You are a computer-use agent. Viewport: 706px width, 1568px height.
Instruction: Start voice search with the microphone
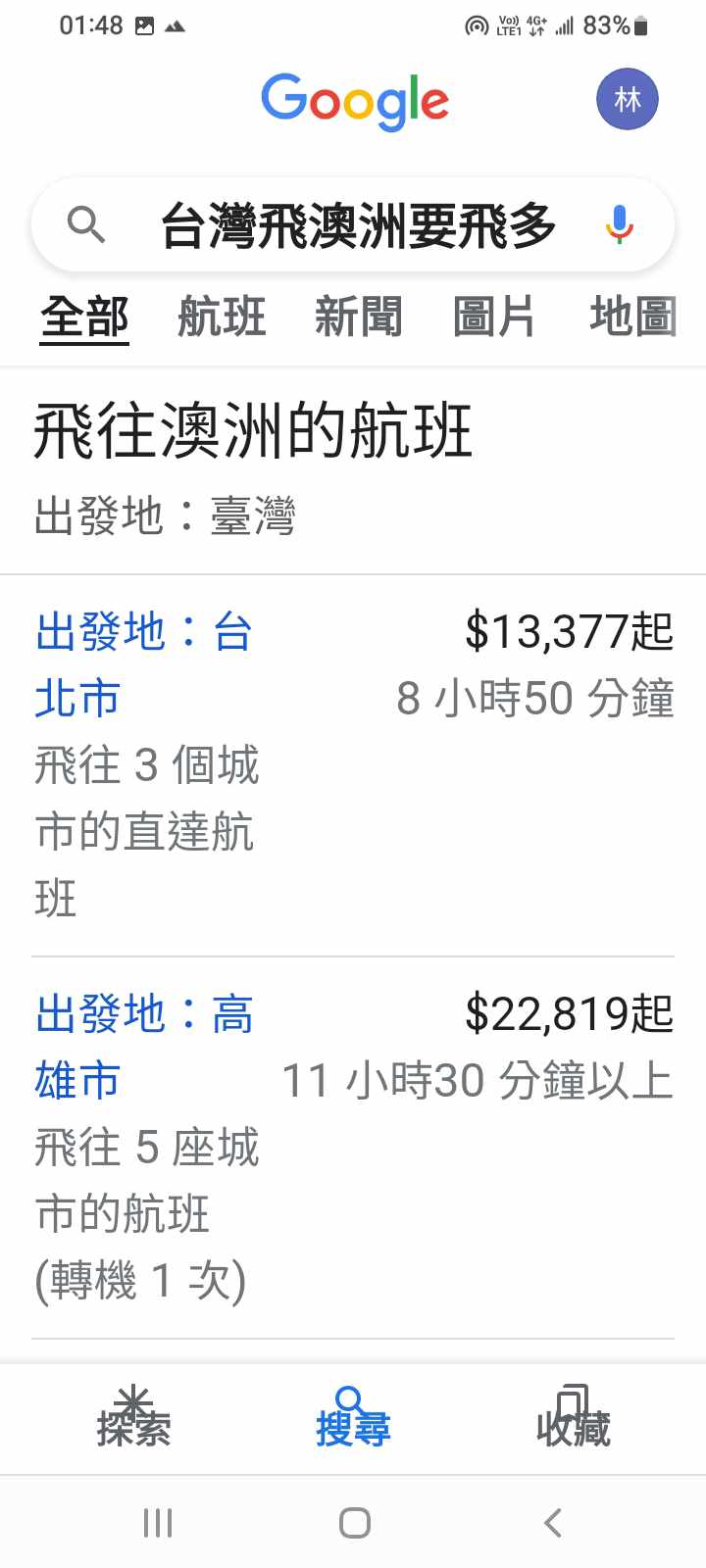click(619, 224)
